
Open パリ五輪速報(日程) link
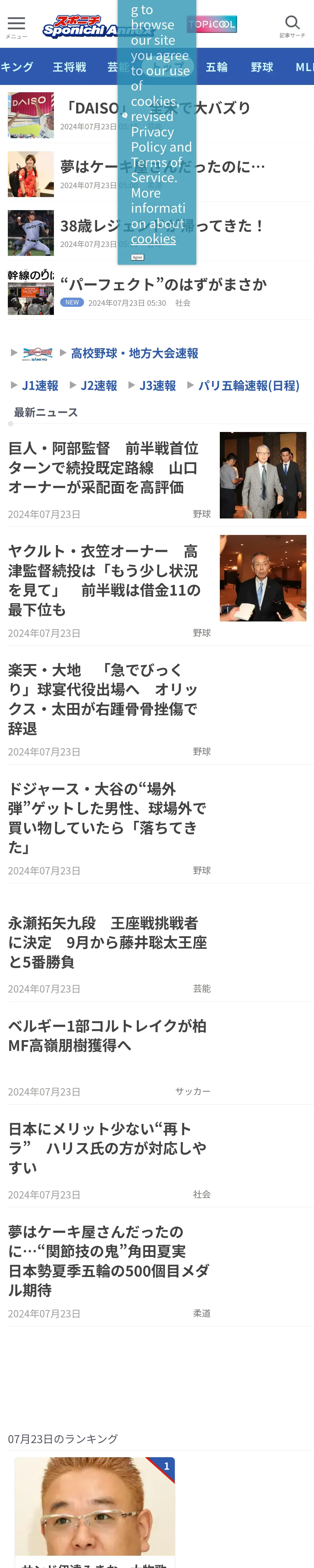pyautogui.click(x=249, y=385)
